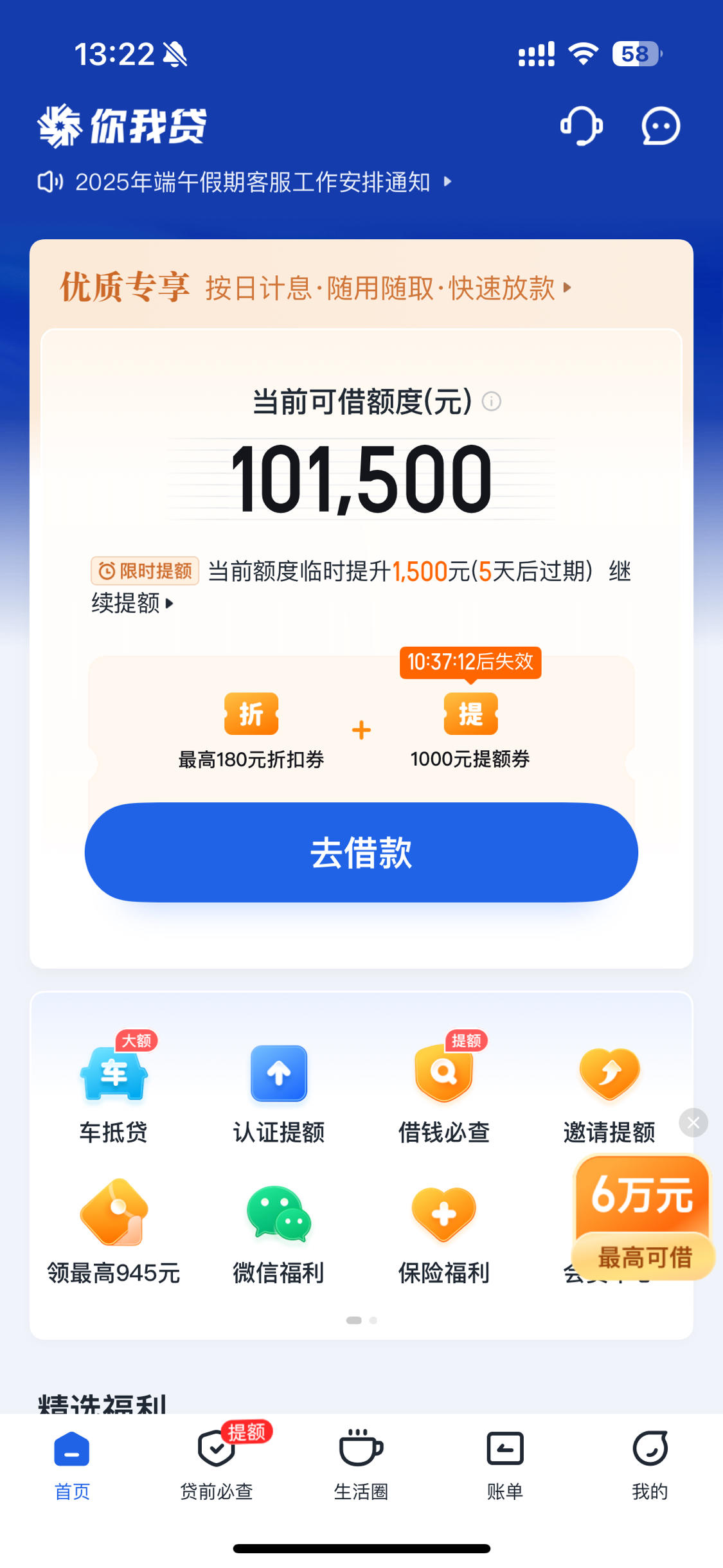The width and height of the screenshot is (723, 1568).
Task: Dismiss the 6万元 floating promo
Action: tap(693, 1122)
